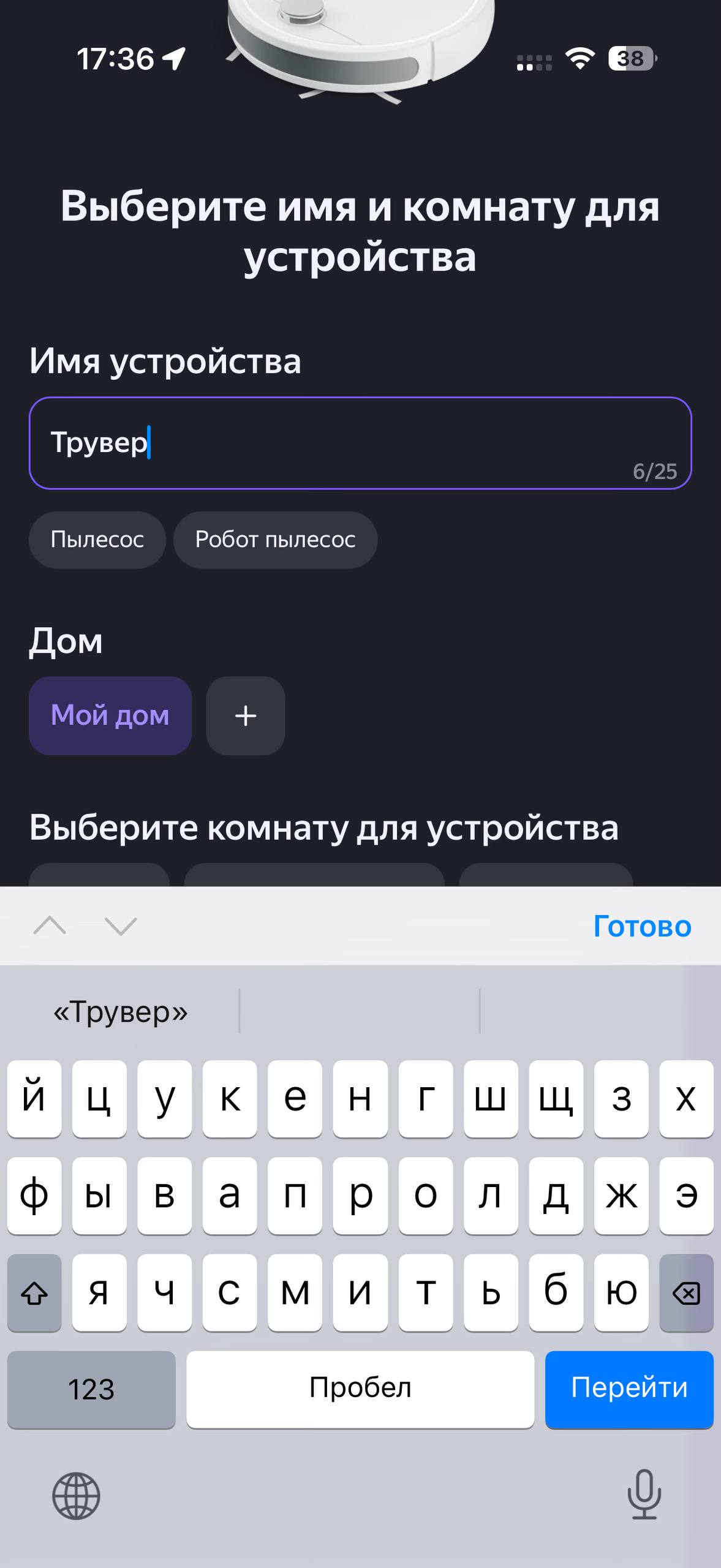Viewport: 721px width, 1568px height.
Task: Tap the device name text field
Action: [x=360, y=443]
